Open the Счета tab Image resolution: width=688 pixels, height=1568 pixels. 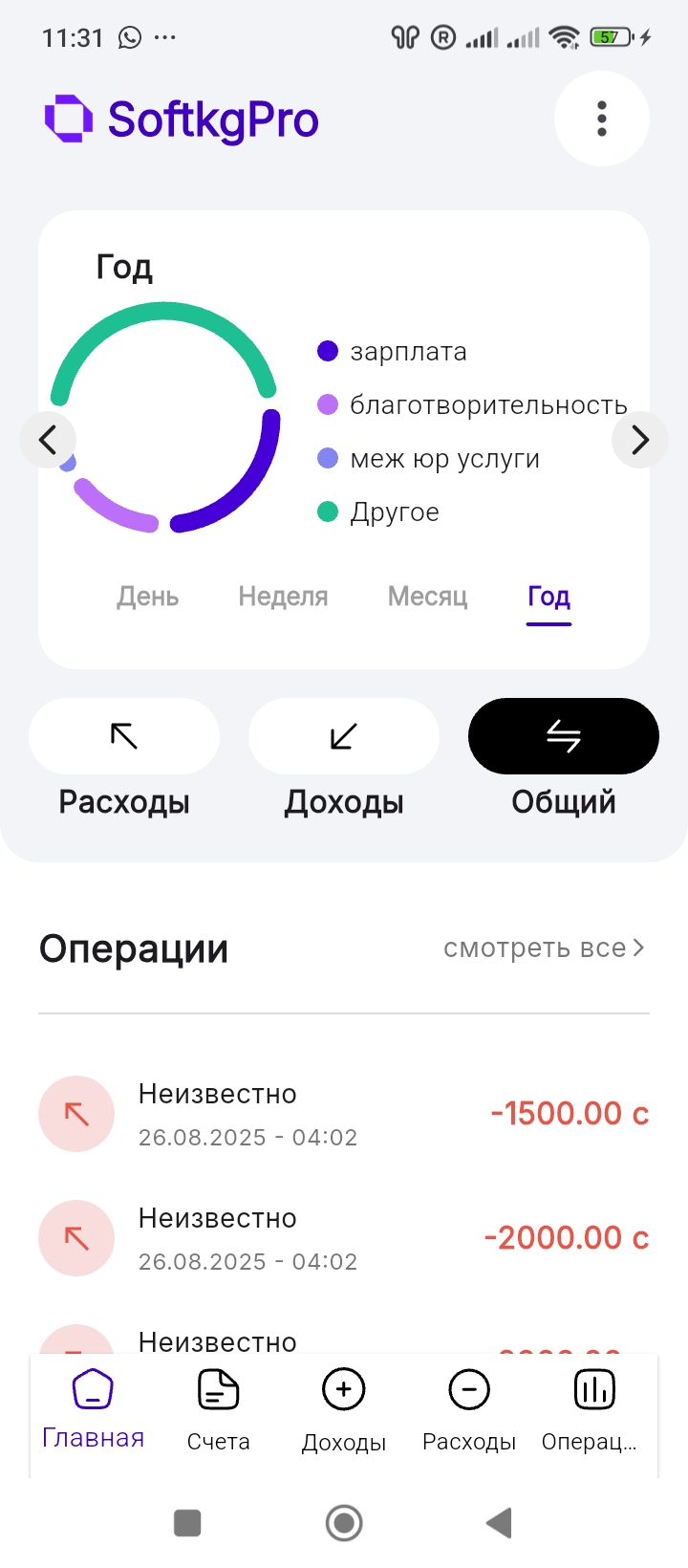coord(218,1409)
